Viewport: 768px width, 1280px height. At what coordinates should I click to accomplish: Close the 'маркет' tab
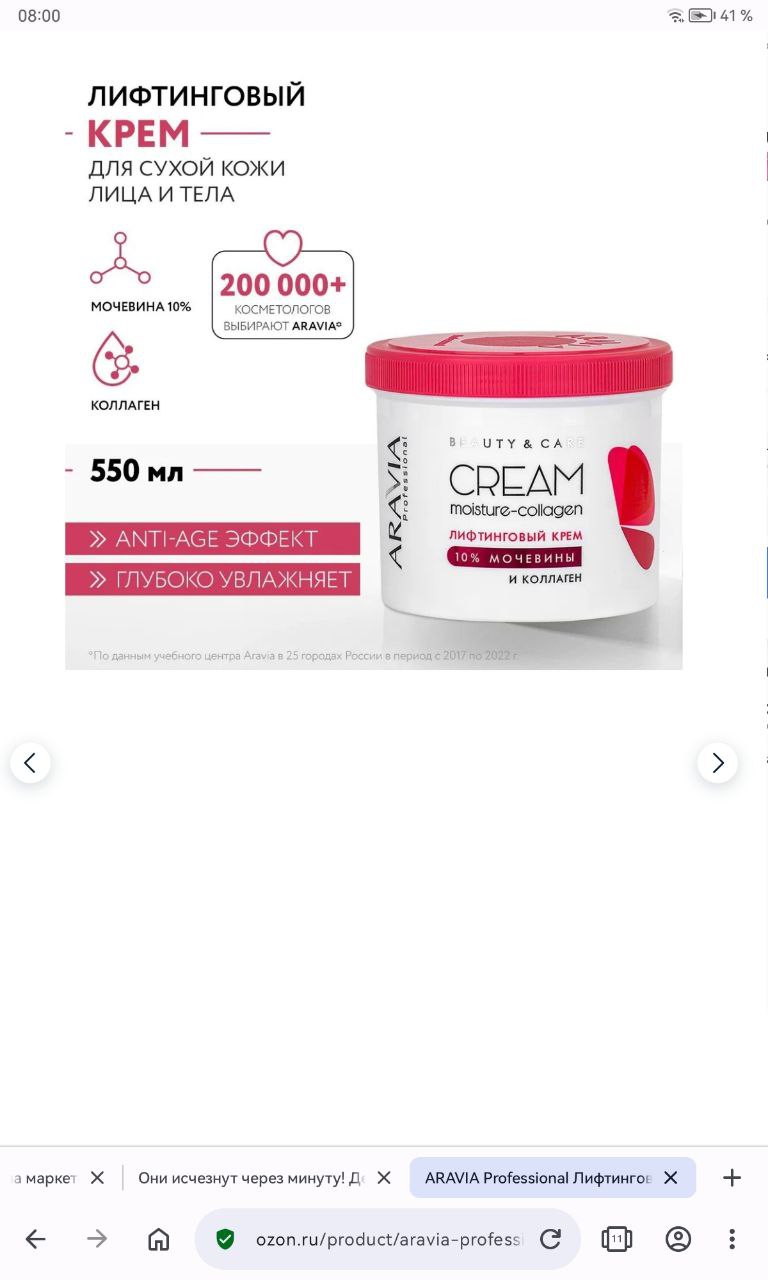97,1178
